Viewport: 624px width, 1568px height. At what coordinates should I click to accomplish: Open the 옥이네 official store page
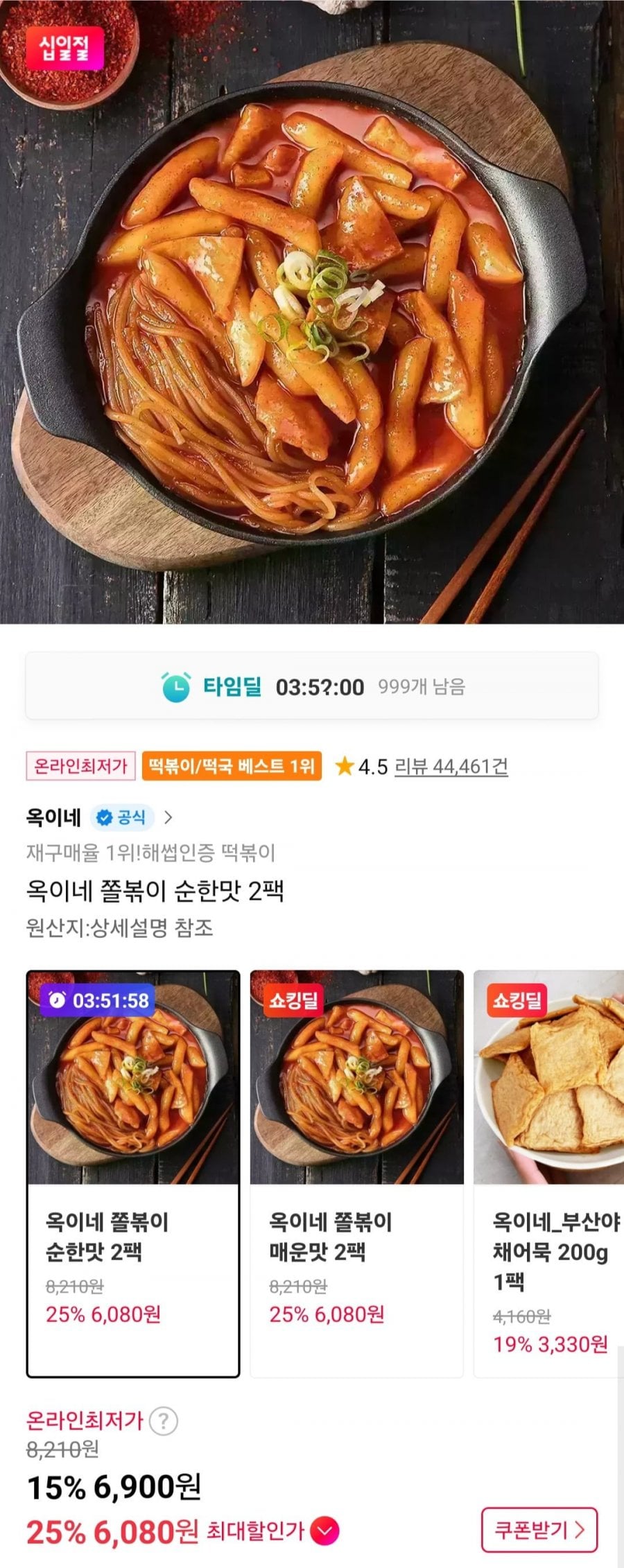(x=98, y=817)
